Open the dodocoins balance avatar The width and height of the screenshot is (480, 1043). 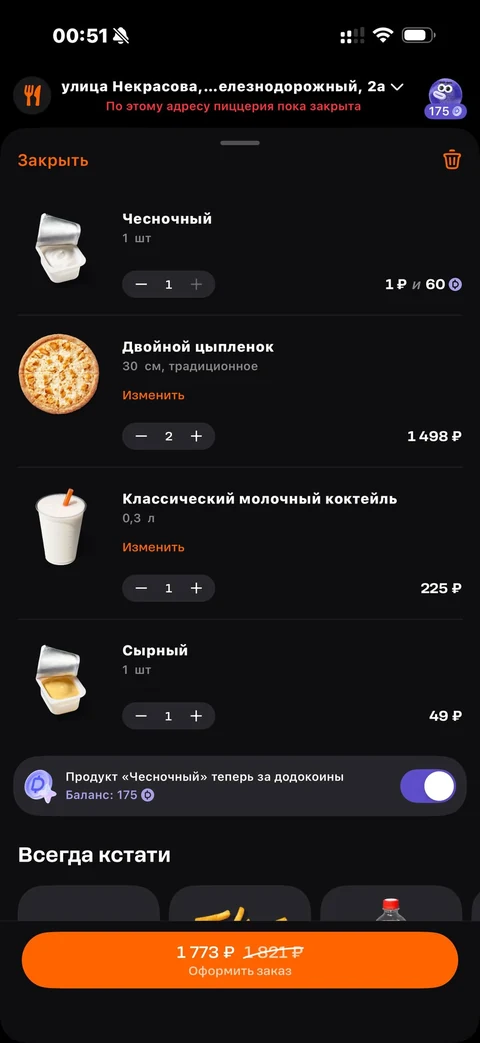click(445, 98)
